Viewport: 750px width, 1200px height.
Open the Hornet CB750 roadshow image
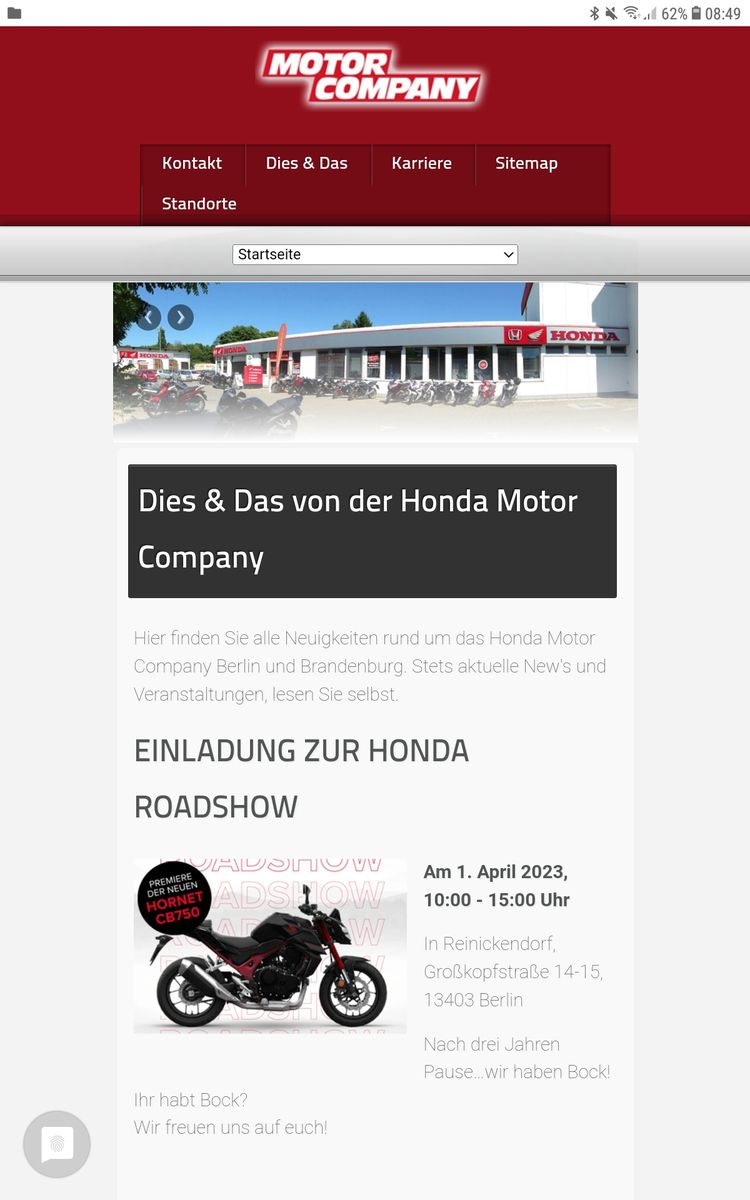[270, 946]
